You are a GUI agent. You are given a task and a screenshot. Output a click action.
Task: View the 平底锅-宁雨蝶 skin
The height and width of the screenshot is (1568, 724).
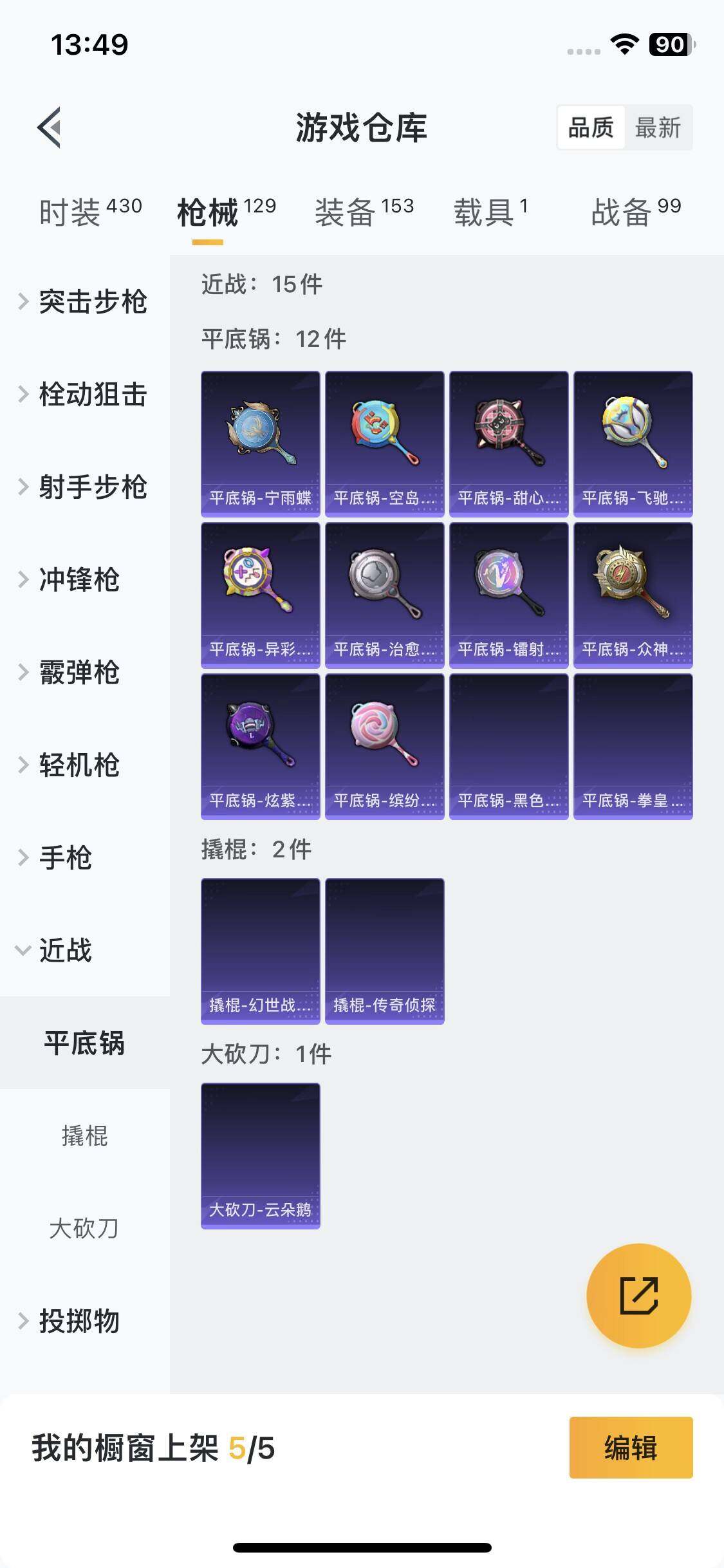coord(260,442)
